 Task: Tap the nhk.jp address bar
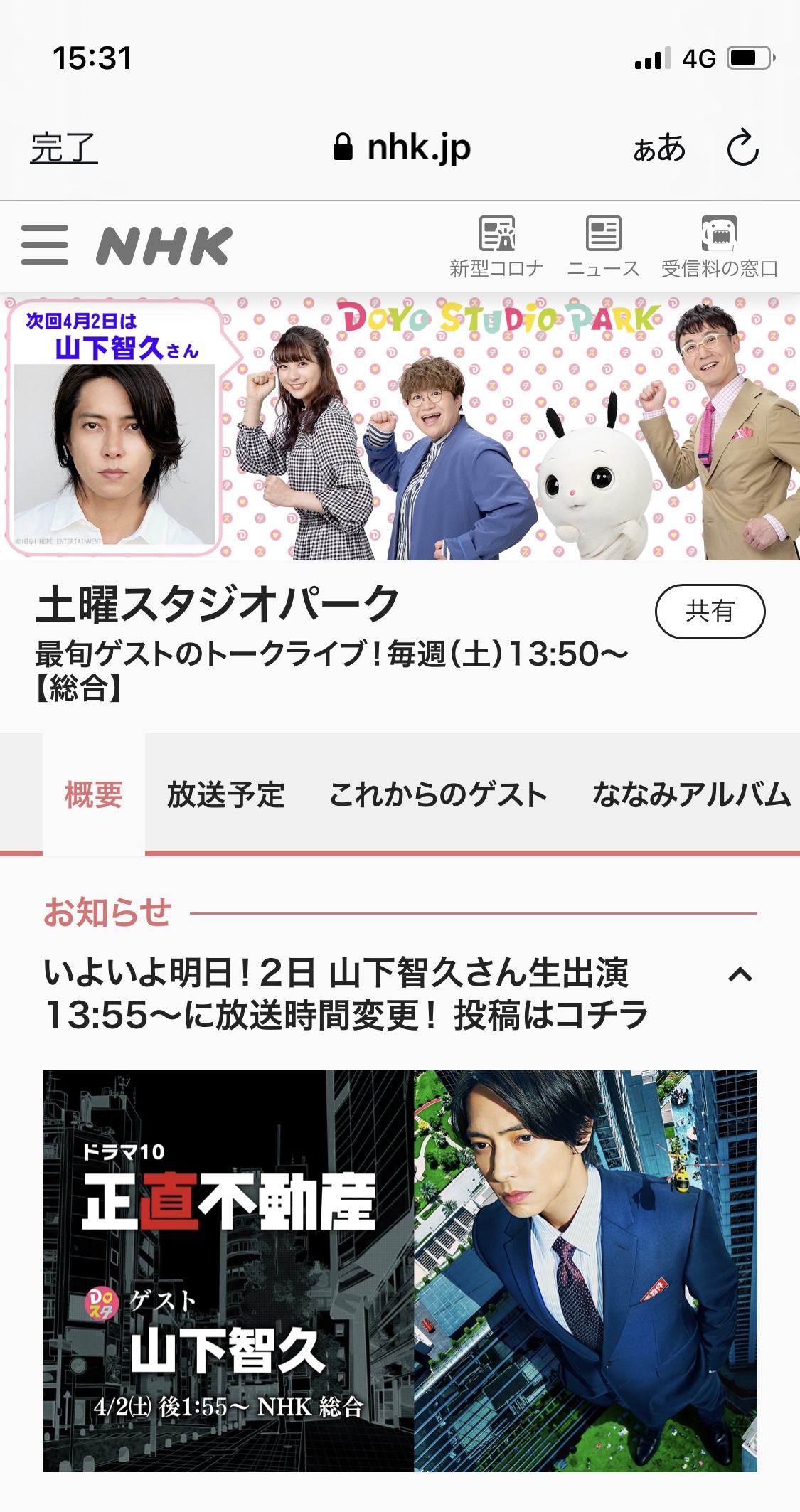[402, 148]
